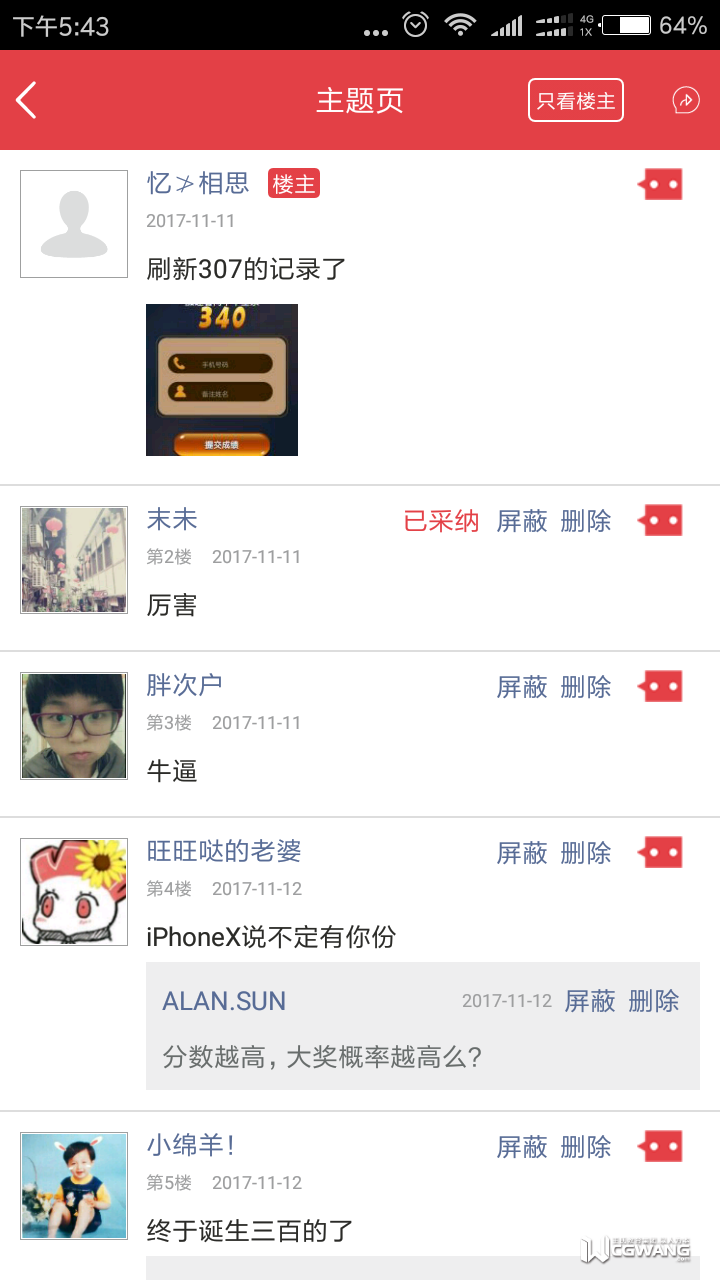View 胖次户's profile picture
The height and width of the screenshot is (1280, 720).
[x=74, y=726]
